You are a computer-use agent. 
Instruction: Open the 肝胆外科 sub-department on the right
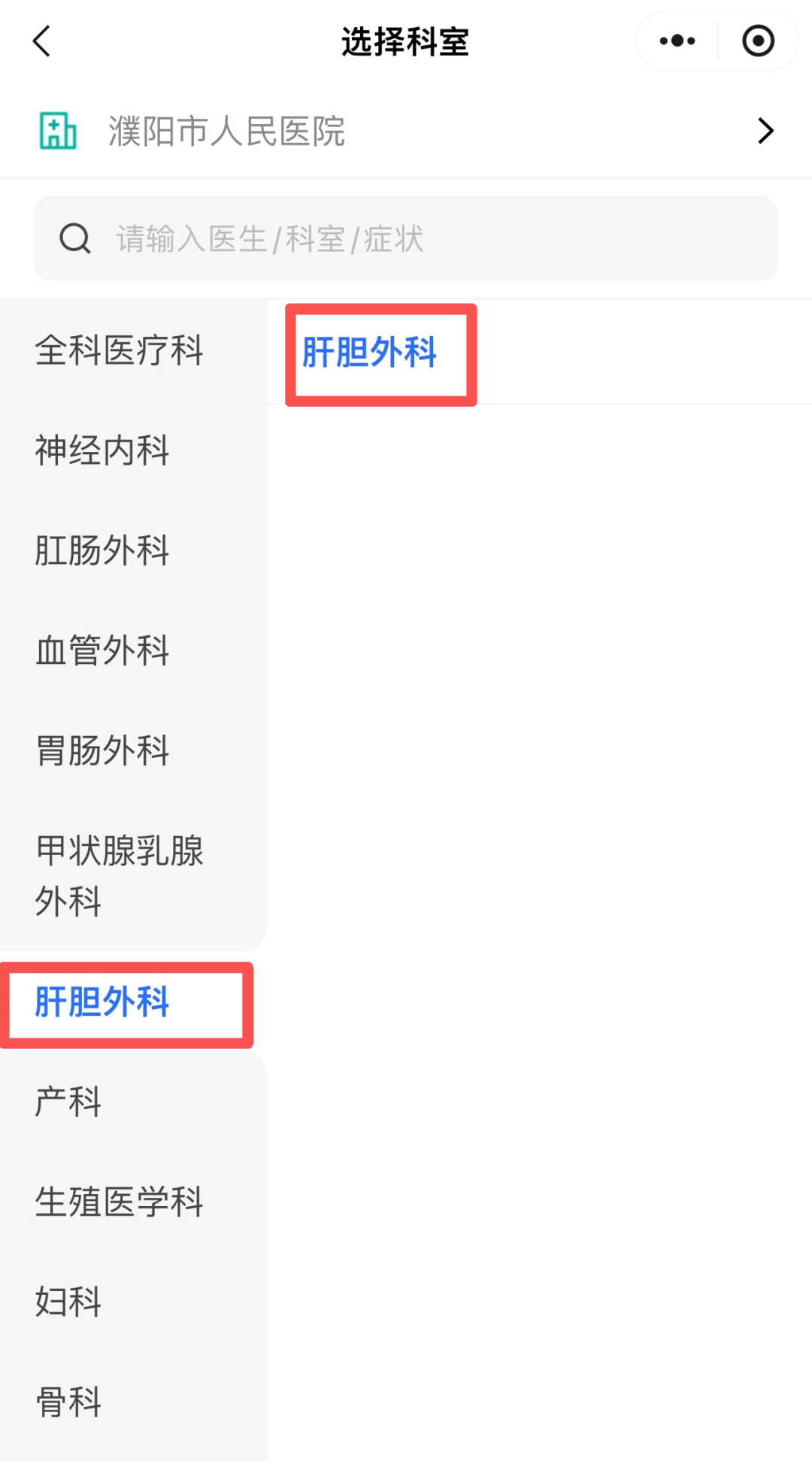point(370,353)
